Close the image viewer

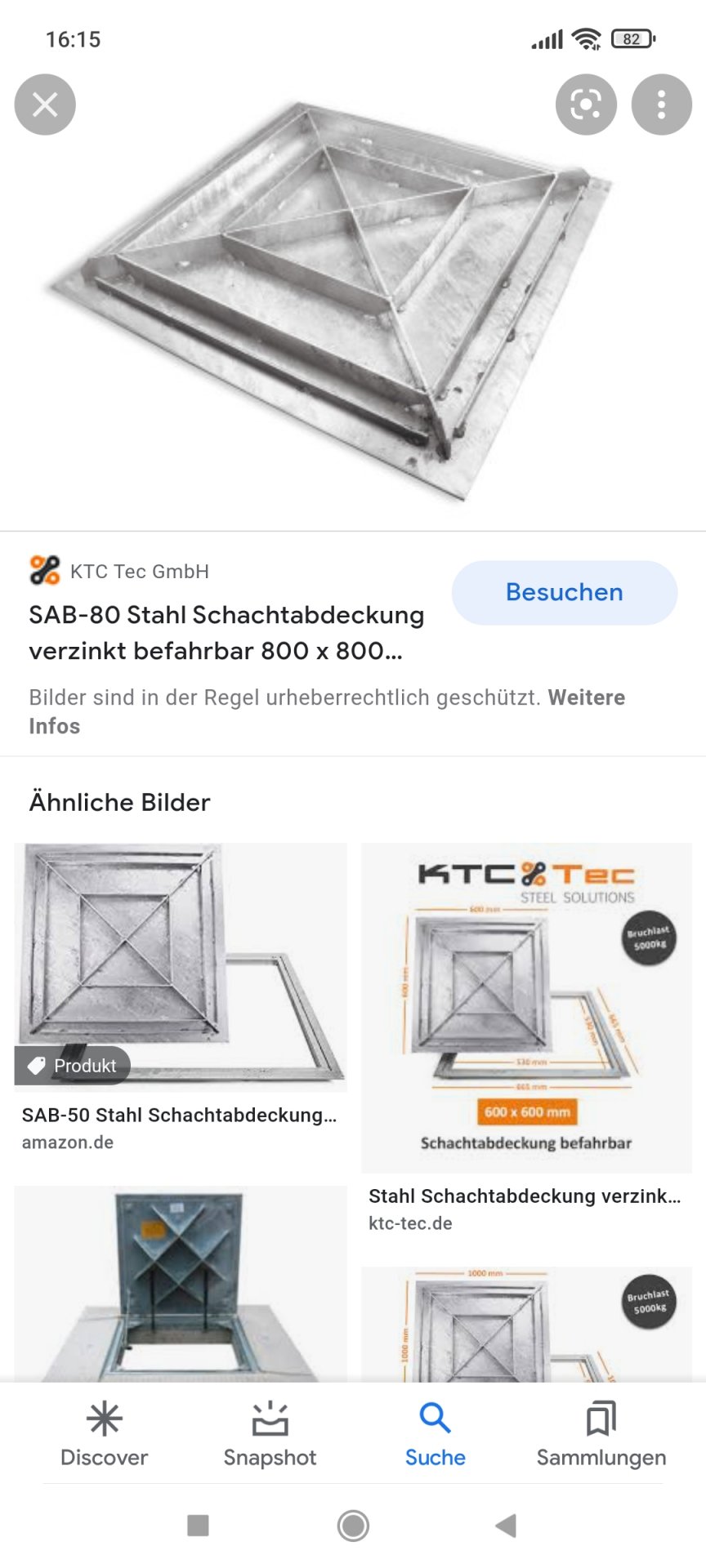click(45, 105)
